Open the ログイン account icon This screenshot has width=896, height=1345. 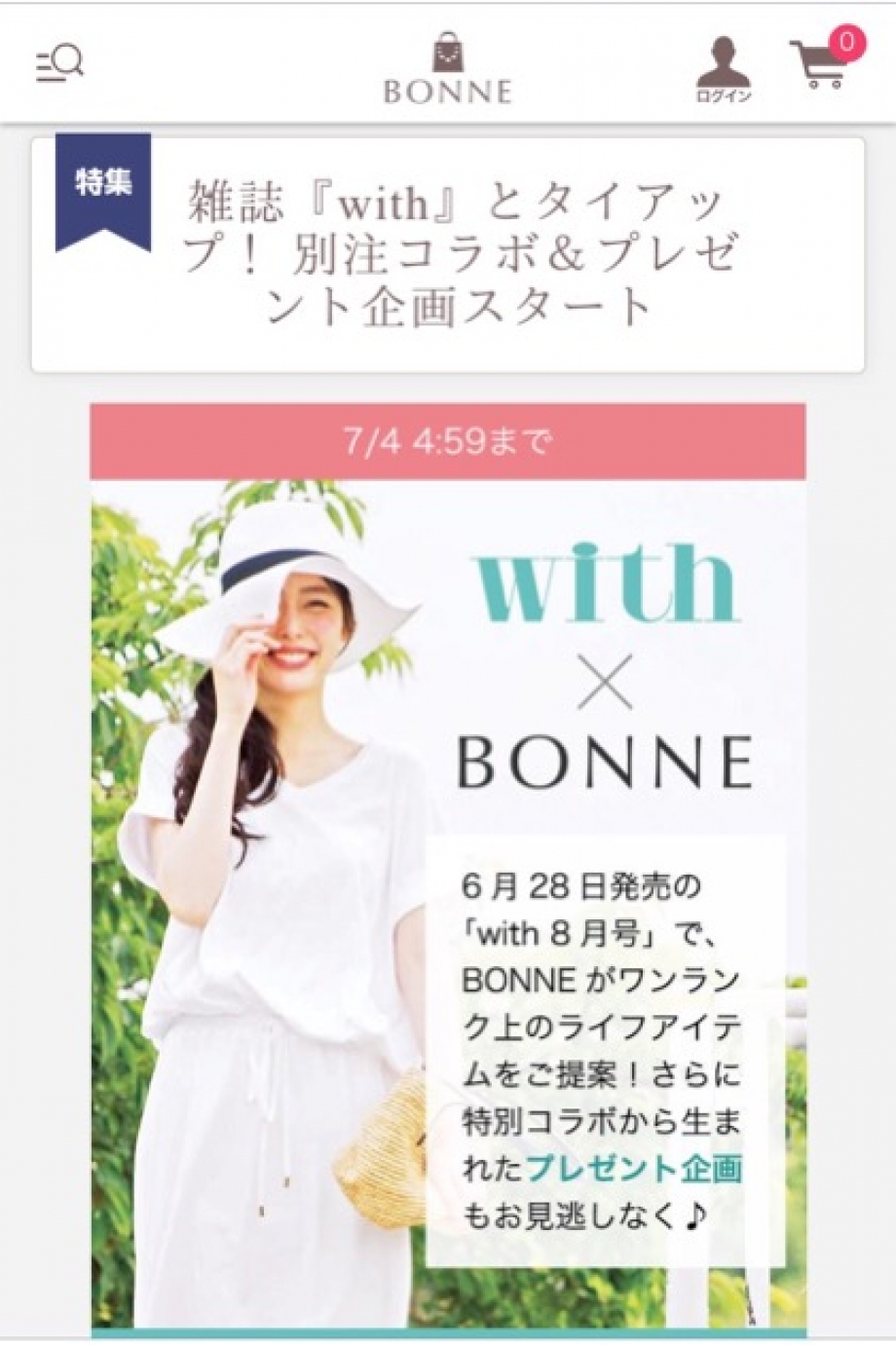(x=723, y=68)
